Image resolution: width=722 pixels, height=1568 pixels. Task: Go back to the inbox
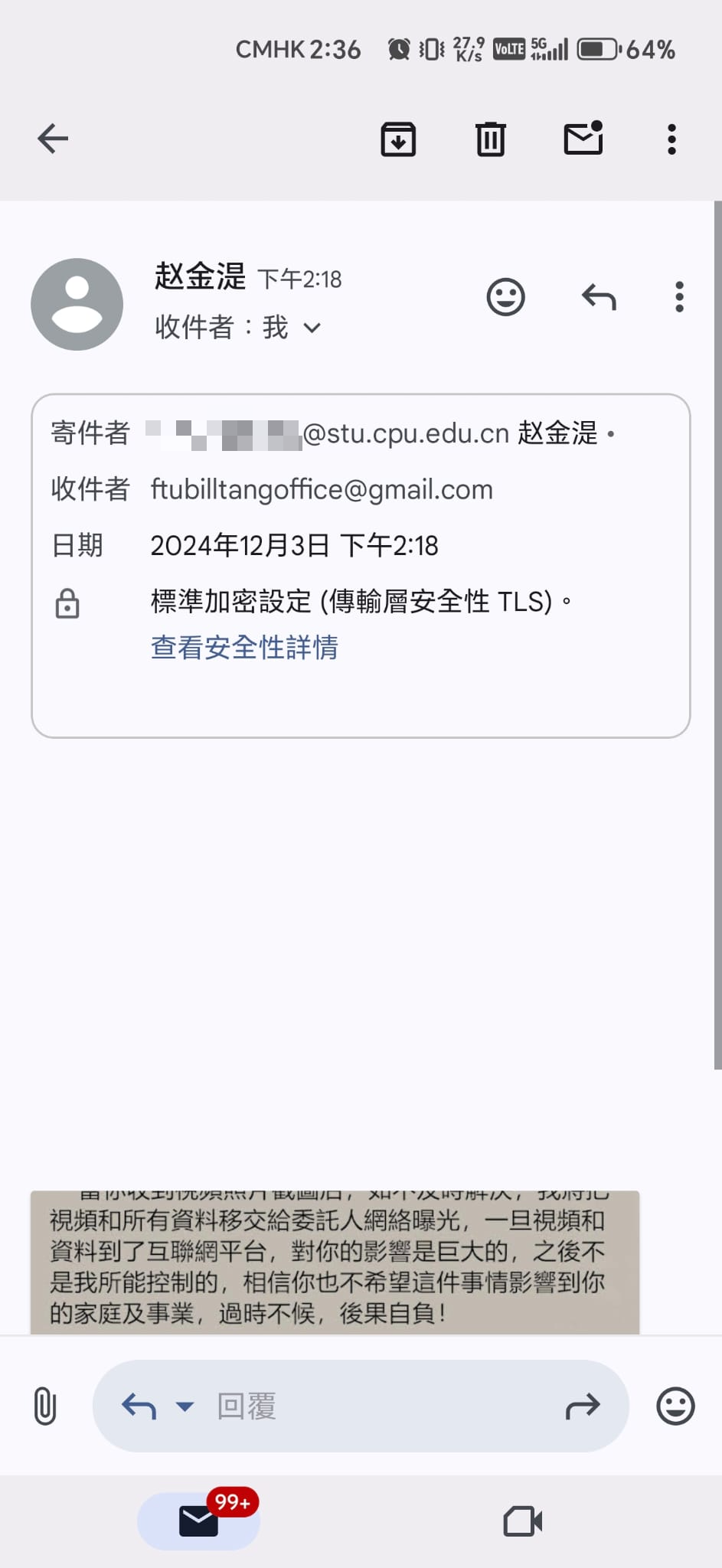[53, 139]
